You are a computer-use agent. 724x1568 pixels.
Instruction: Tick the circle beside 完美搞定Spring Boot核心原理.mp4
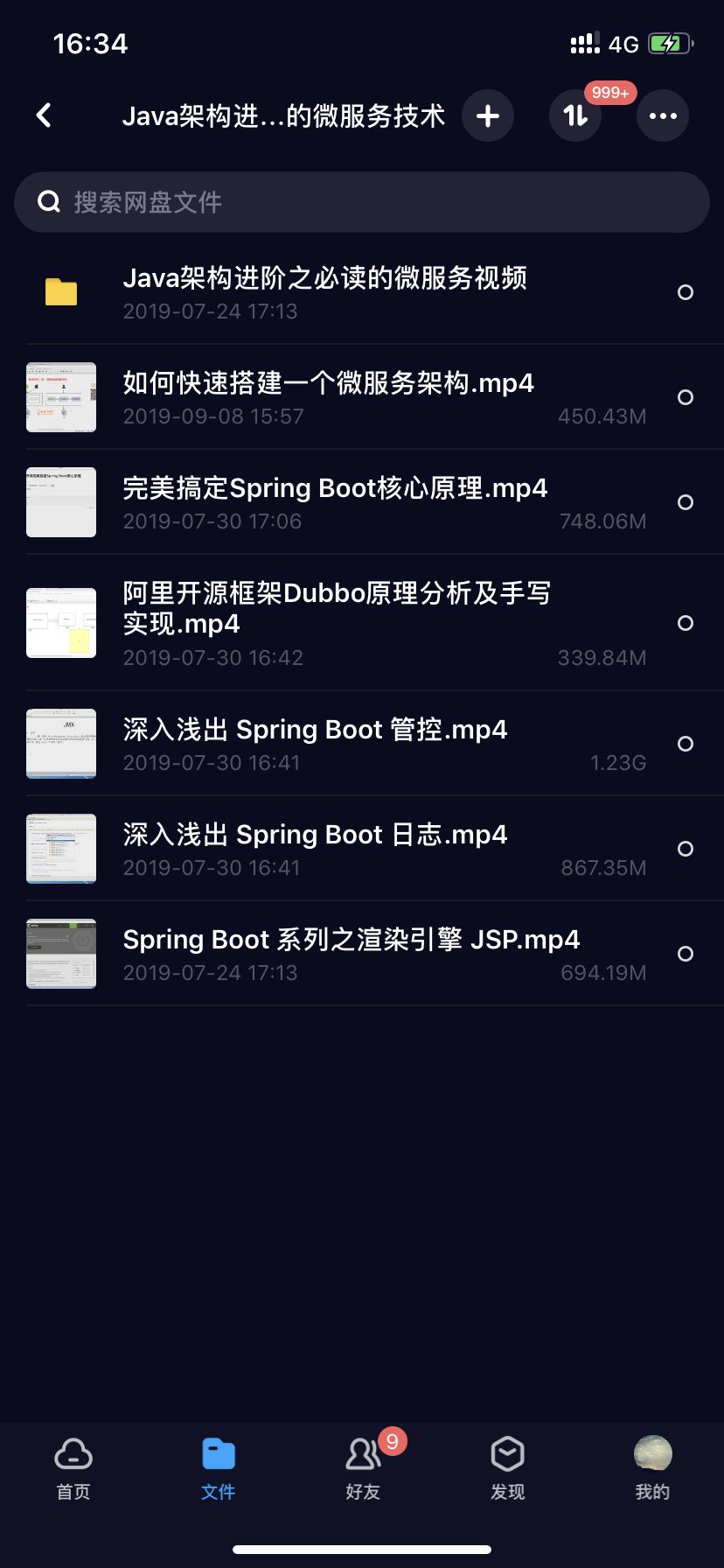click(x=686, y=502)
